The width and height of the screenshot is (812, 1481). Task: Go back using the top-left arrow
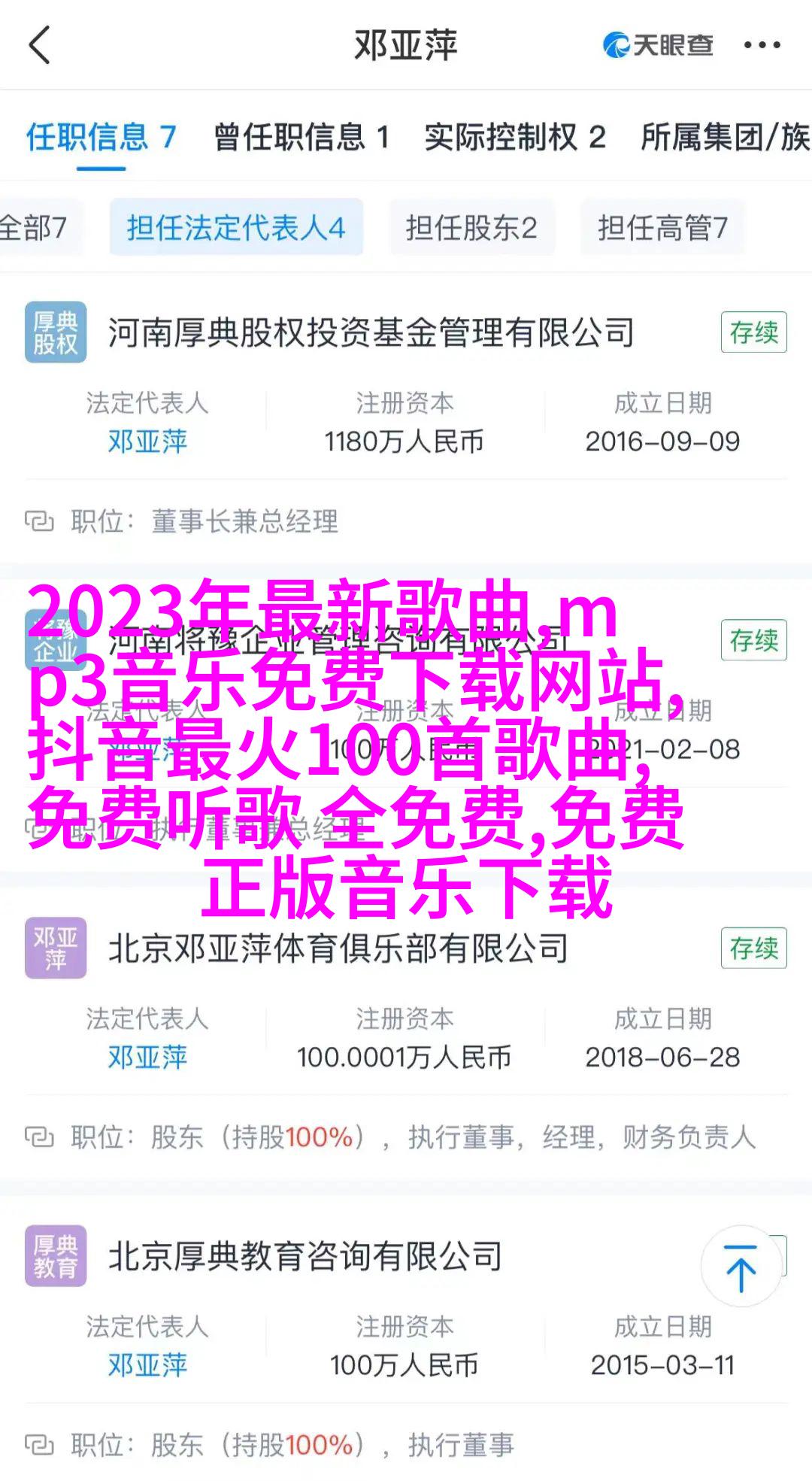tap(40, 45)
